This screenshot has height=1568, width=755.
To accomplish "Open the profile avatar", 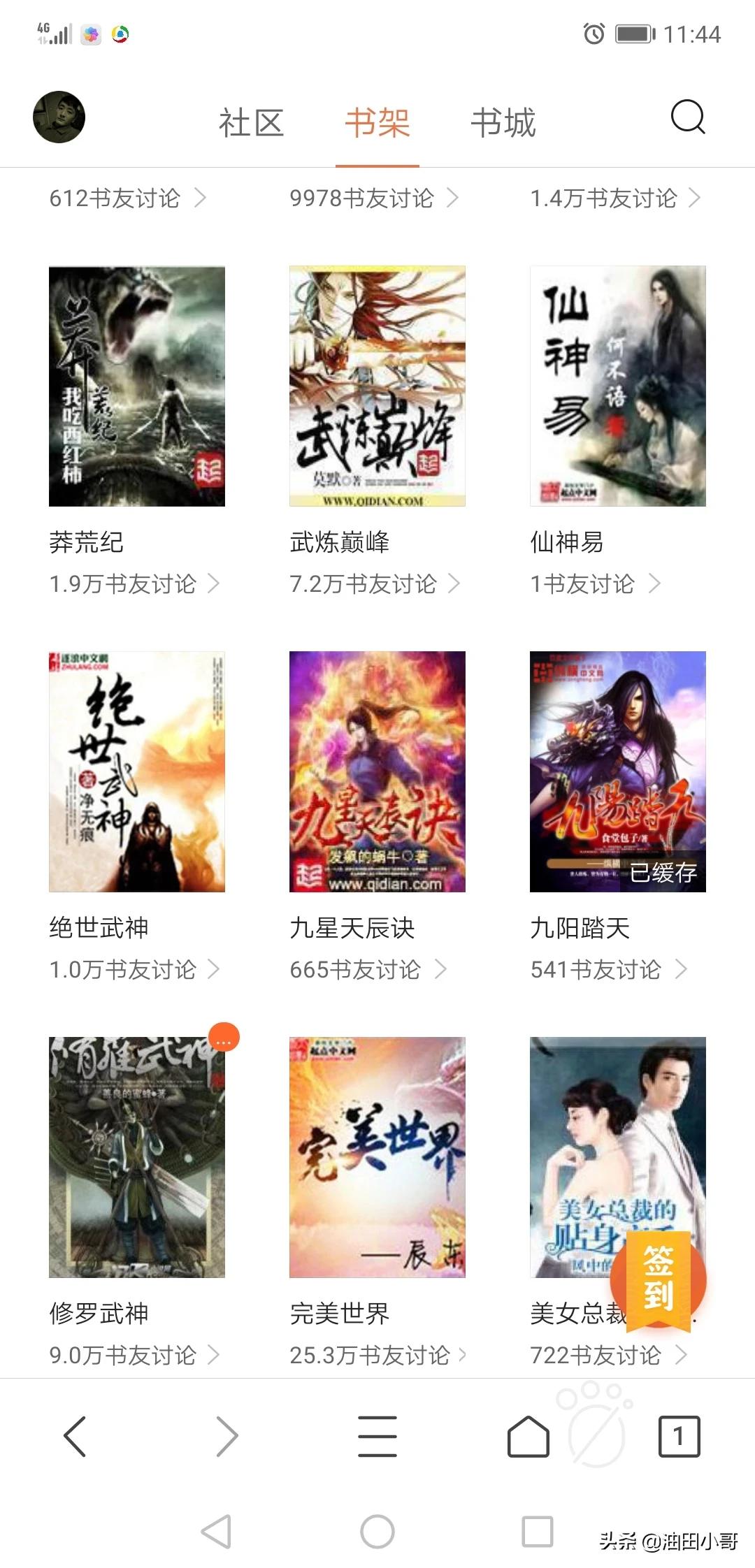I will tap(59, 117).
